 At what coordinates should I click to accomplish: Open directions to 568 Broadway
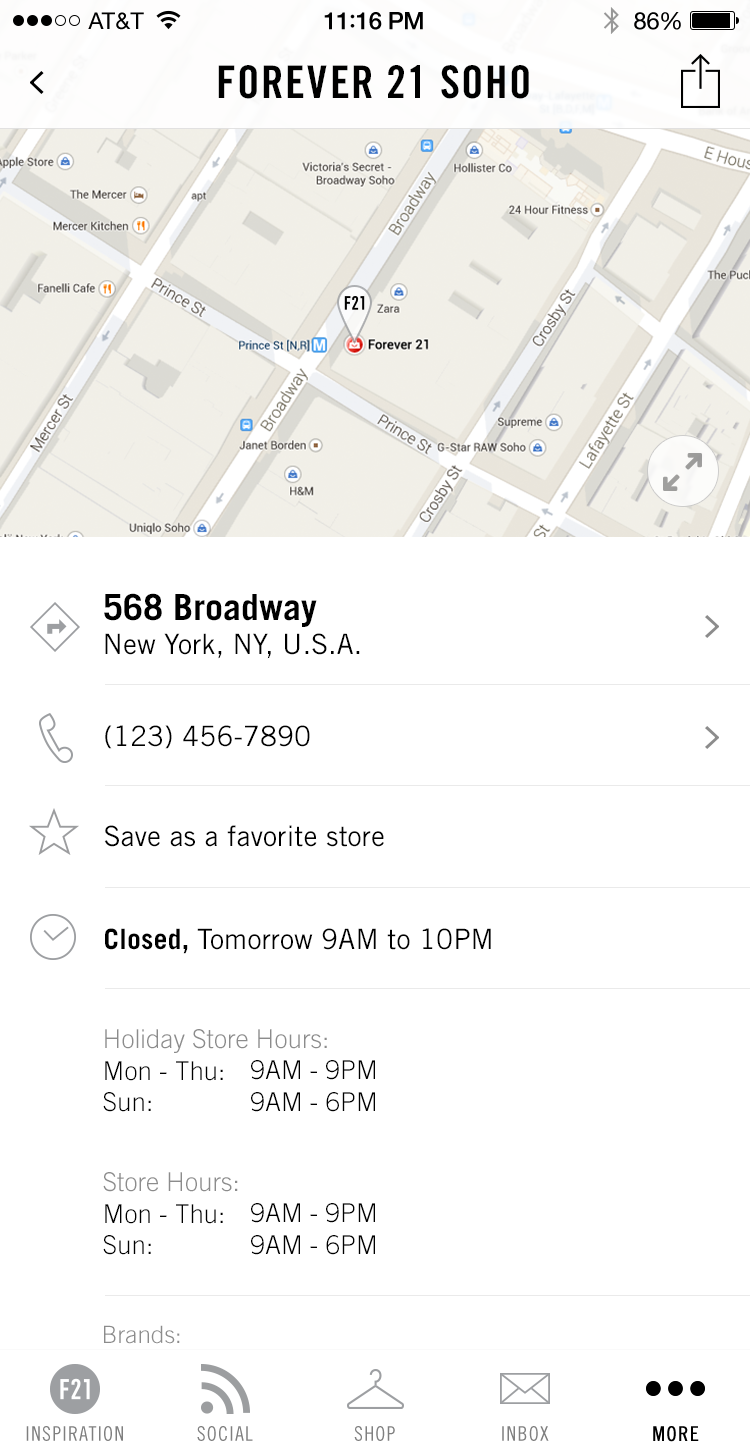pyautogui.click(x=375, y=627)
